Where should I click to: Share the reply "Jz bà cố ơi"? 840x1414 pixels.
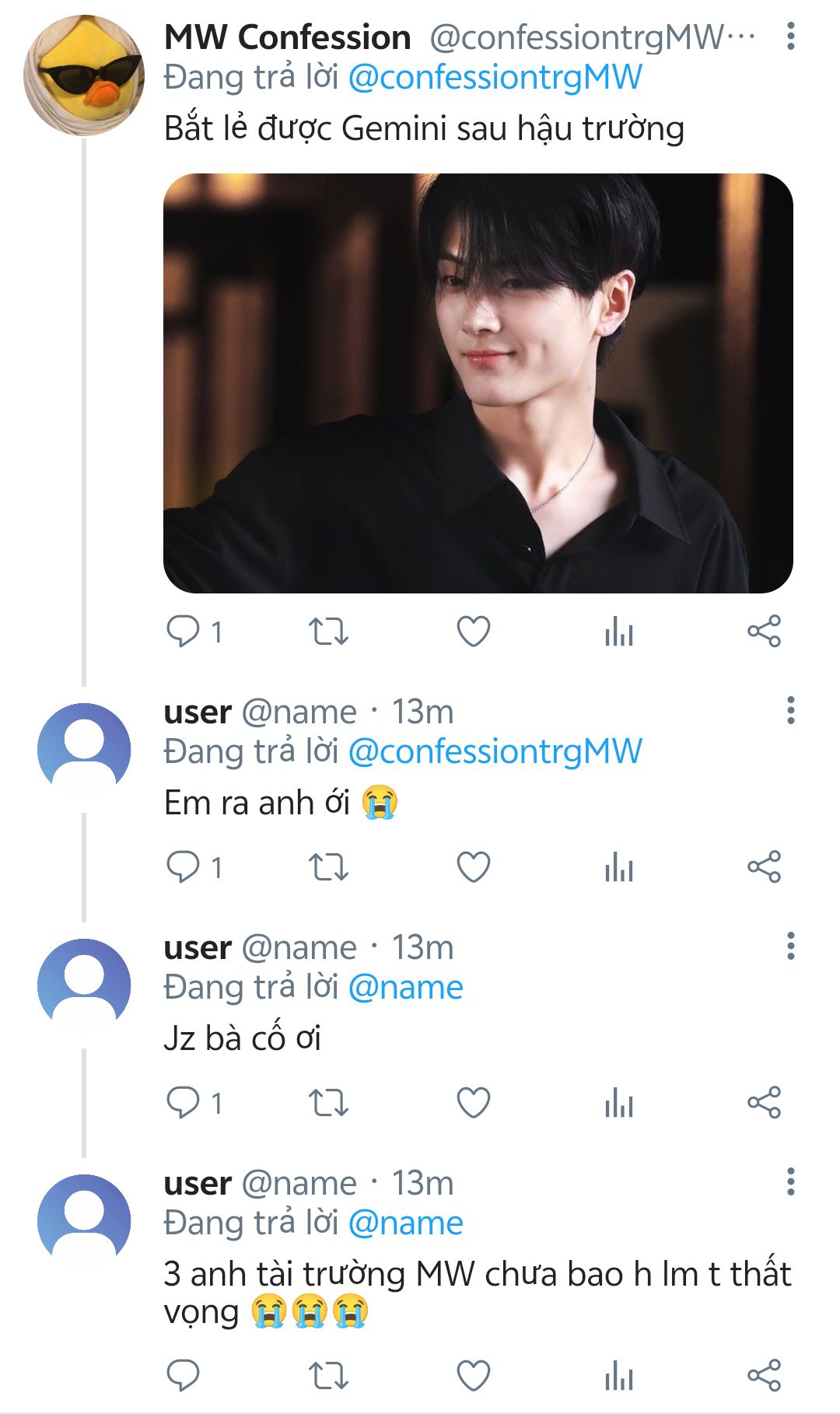pos(764,1102)
